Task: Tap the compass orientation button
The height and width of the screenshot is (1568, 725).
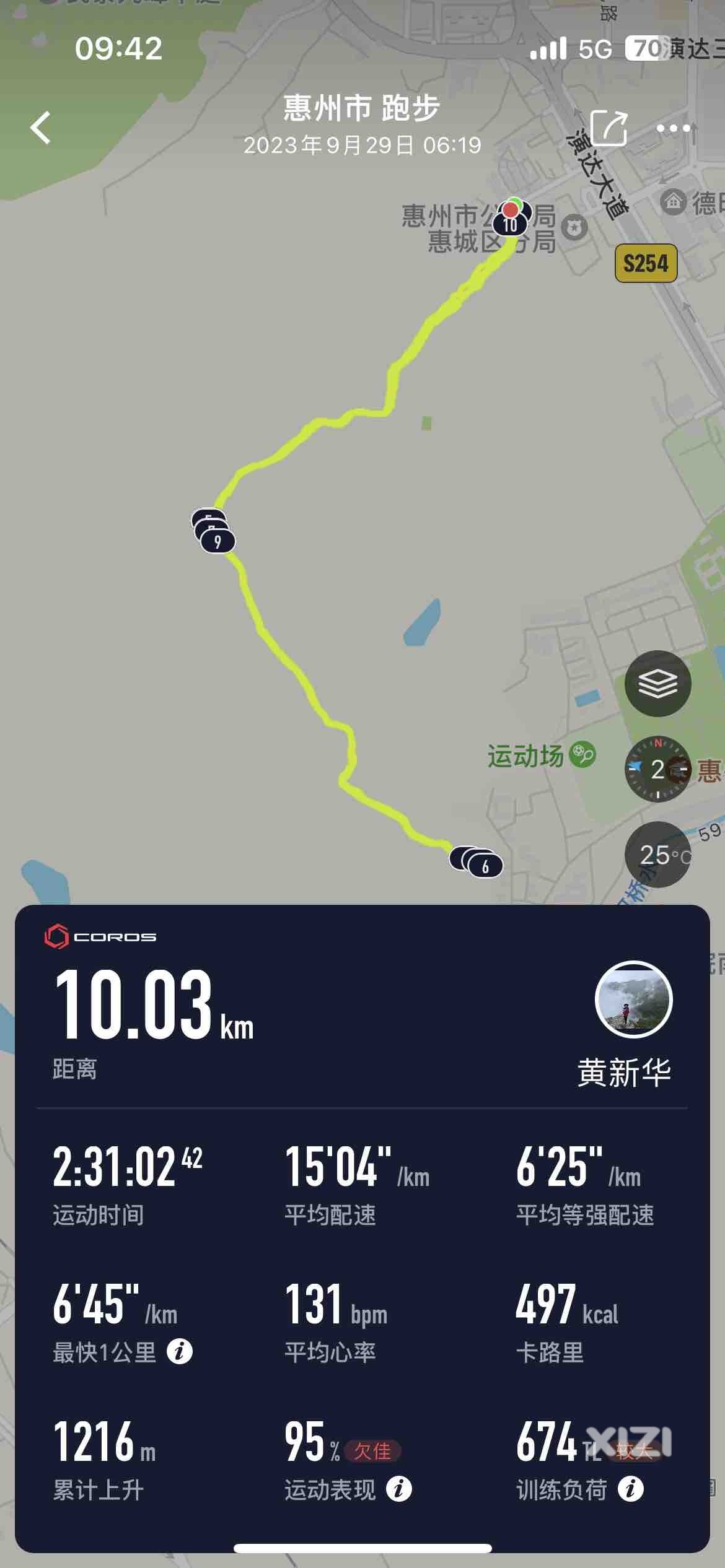Action: pyautogui.click(x=657, y=769)
